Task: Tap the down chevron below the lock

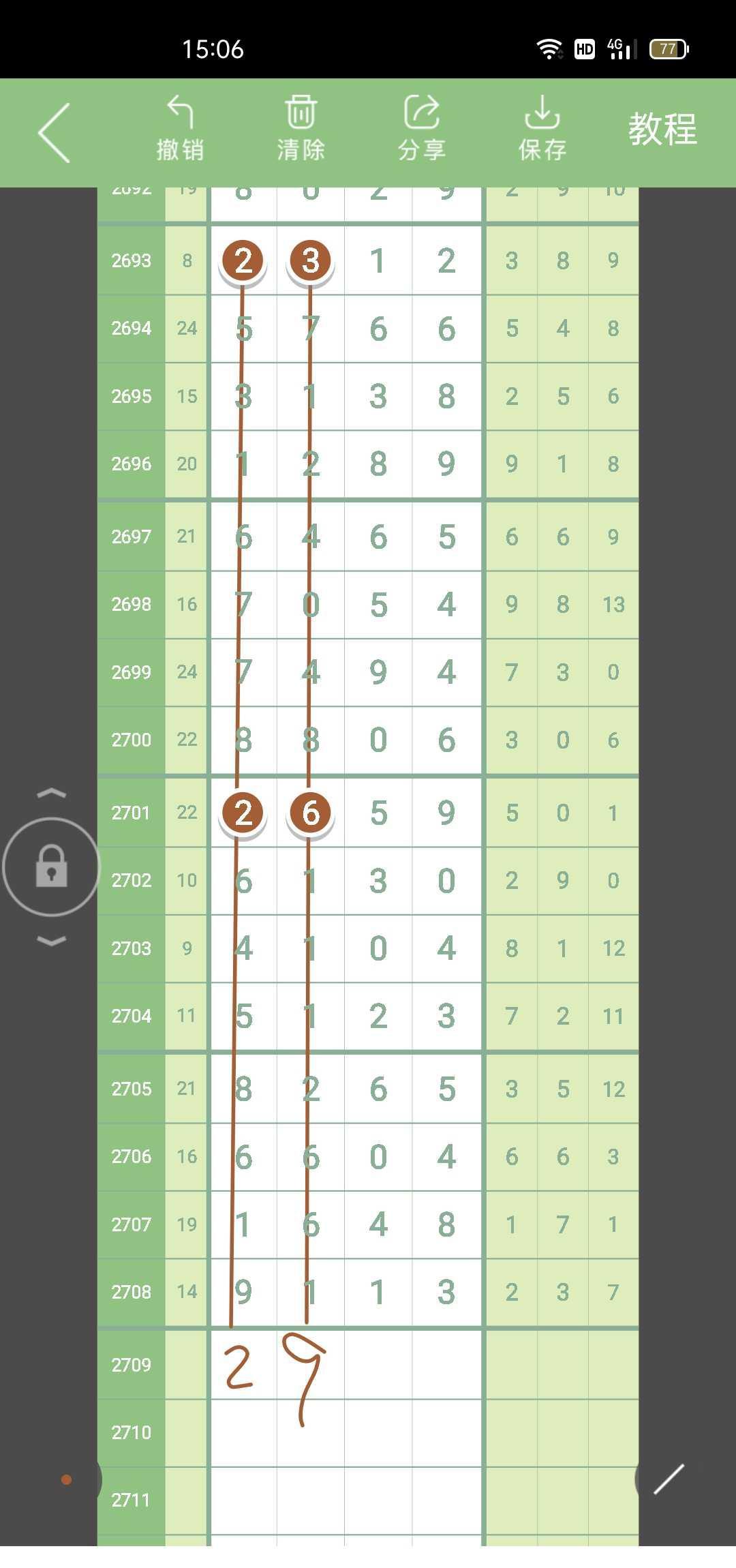Action: (52, 941)
